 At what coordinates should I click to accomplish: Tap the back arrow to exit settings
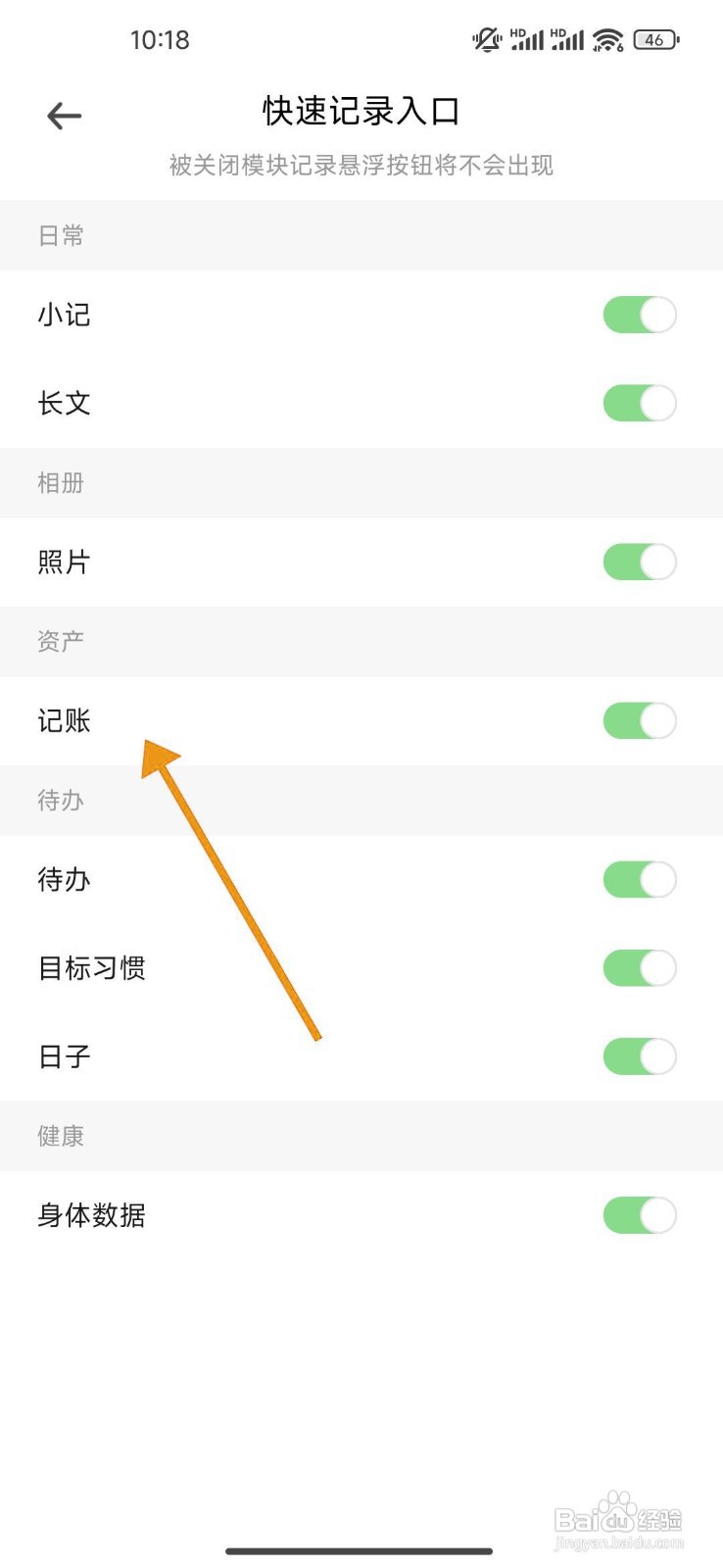coord(63,115)
